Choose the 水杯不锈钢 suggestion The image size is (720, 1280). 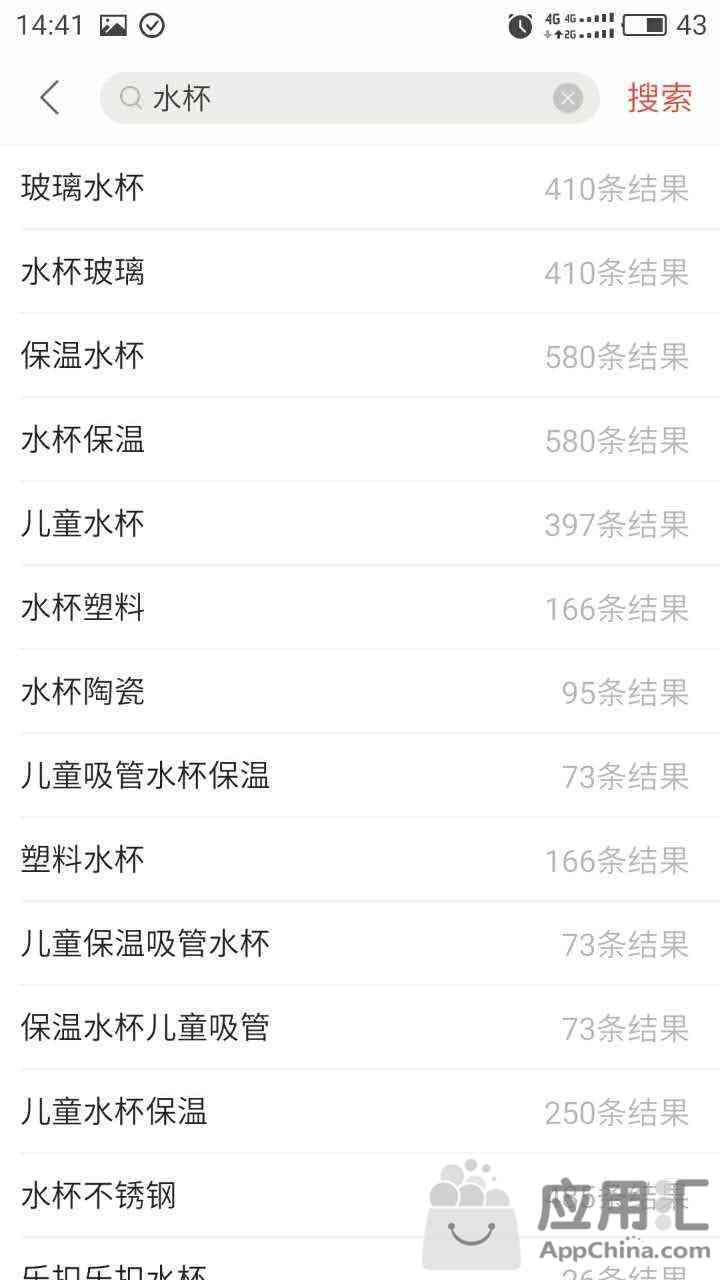click(360, 1195)
